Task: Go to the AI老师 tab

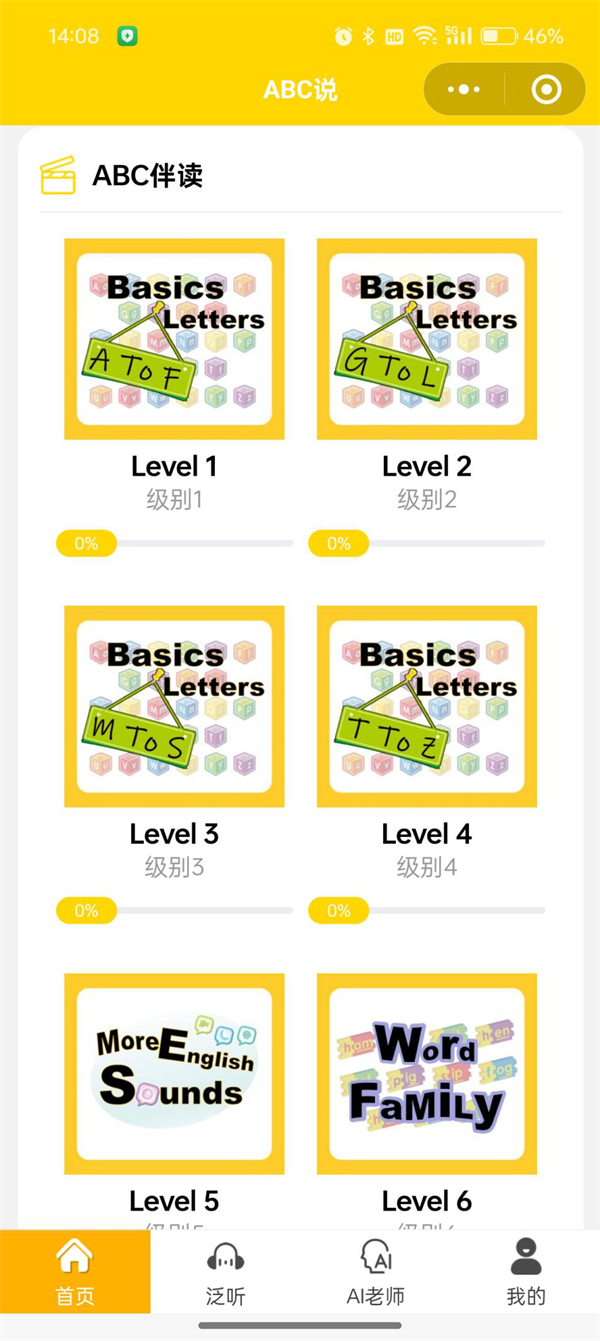Action: pyautogui.click(x=375, y=1272)
